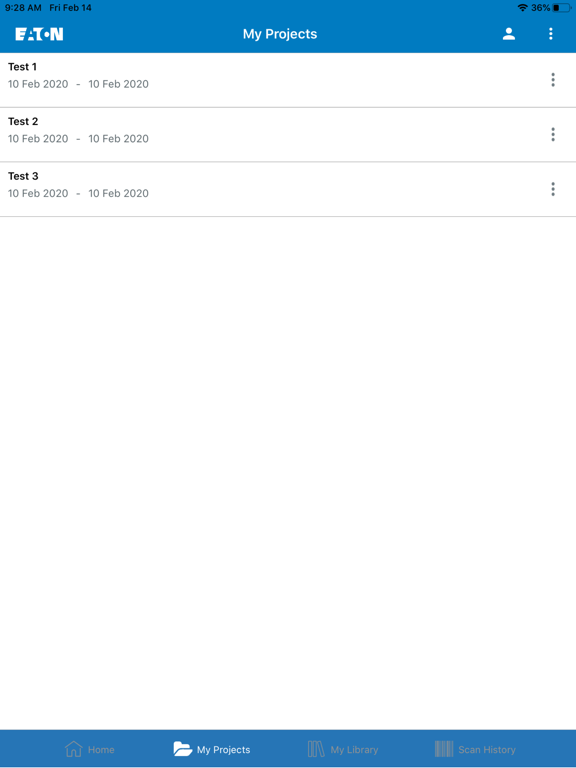
Task: Go to the Home tab
Action: point(90,749)
